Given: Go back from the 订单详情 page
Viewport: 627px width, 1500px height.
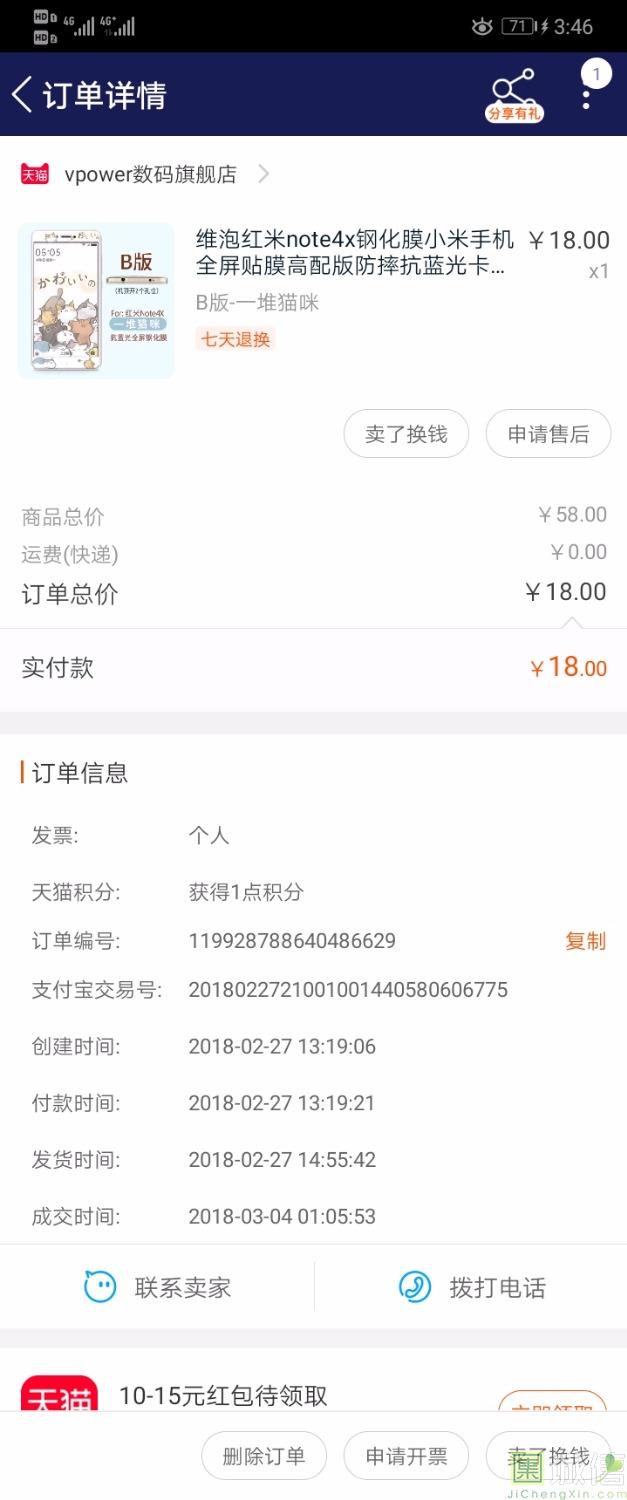Looking at the screenshot, I should pos(24,95).
